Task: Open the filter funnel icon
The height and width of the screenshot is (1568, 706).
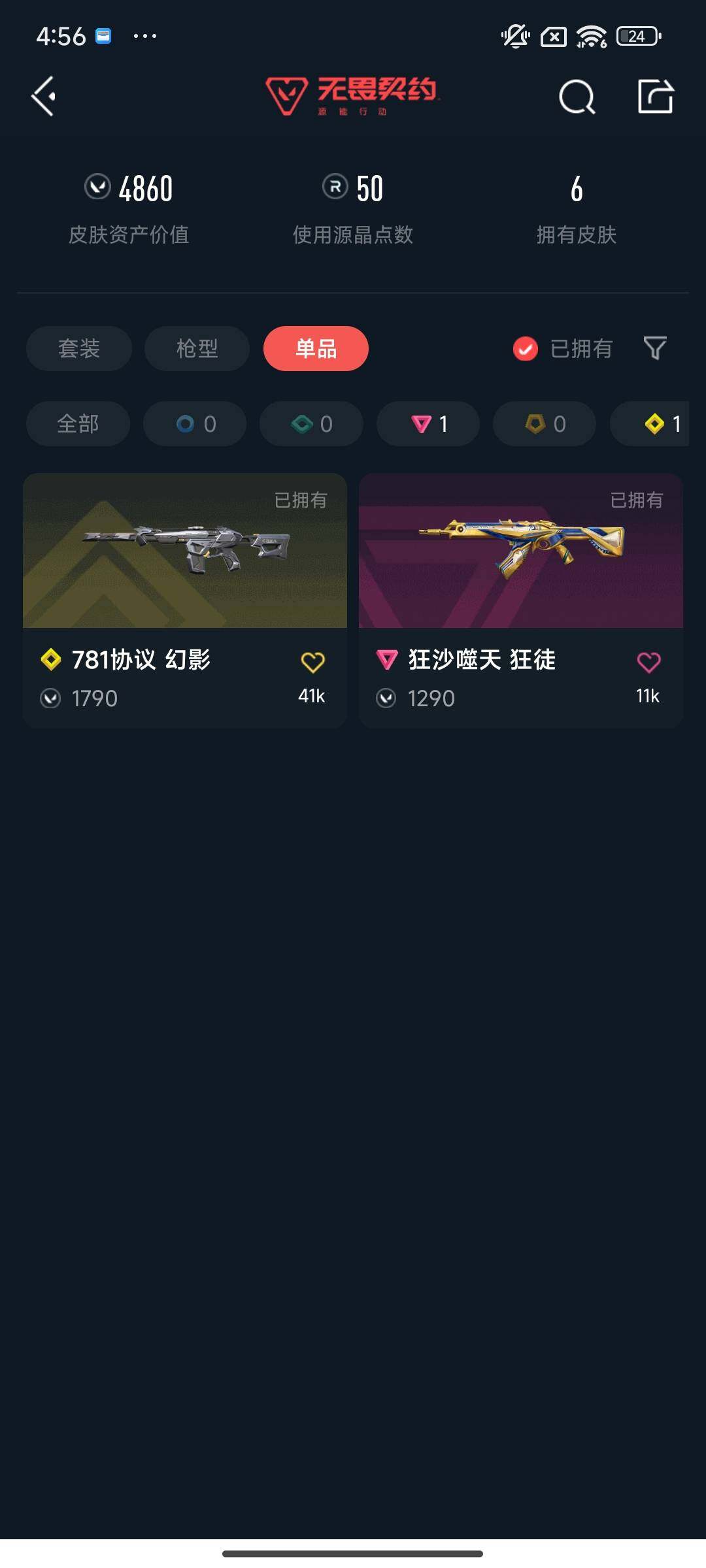Action: 656,349
